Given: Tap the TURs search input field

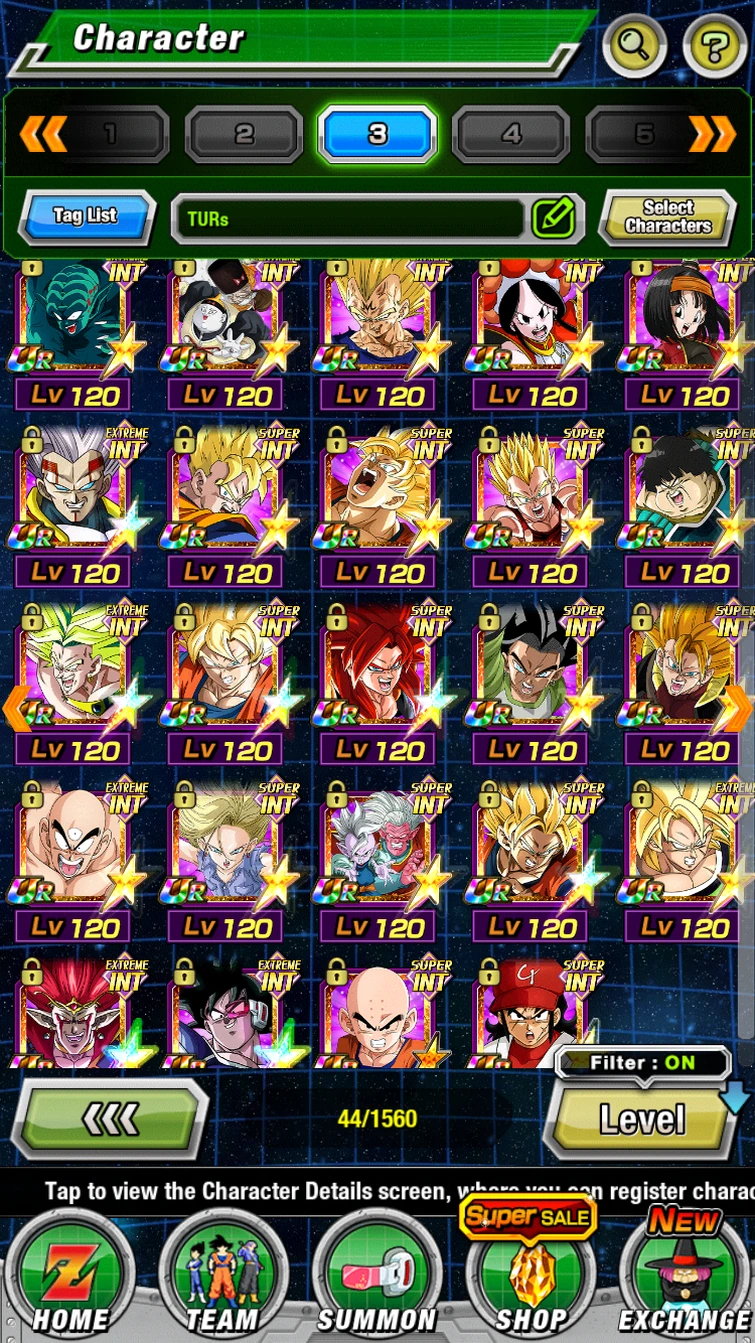Looking at the screenshot, I should 350,217.
